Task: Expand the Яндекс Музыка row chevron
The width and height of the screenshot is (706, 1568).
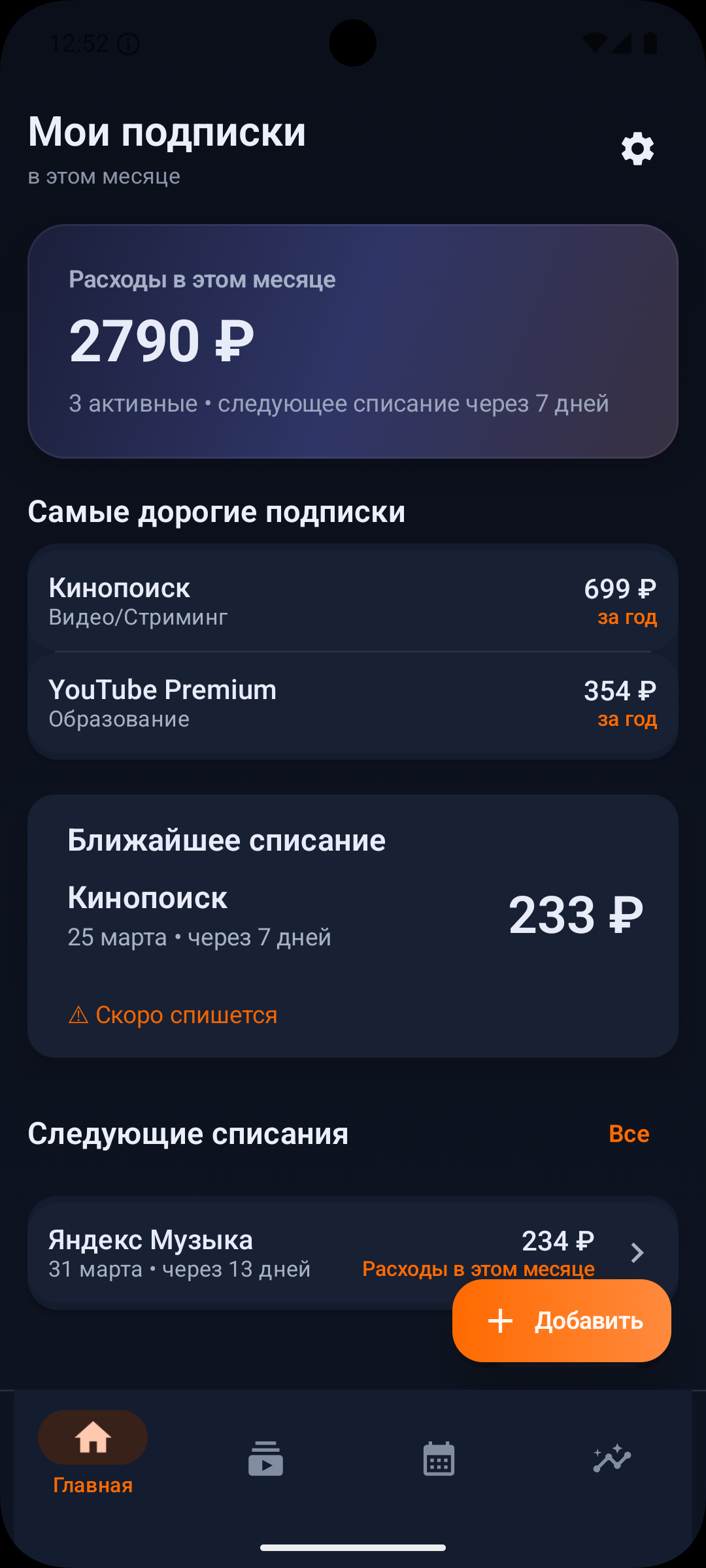Action: pos(637,1252)
